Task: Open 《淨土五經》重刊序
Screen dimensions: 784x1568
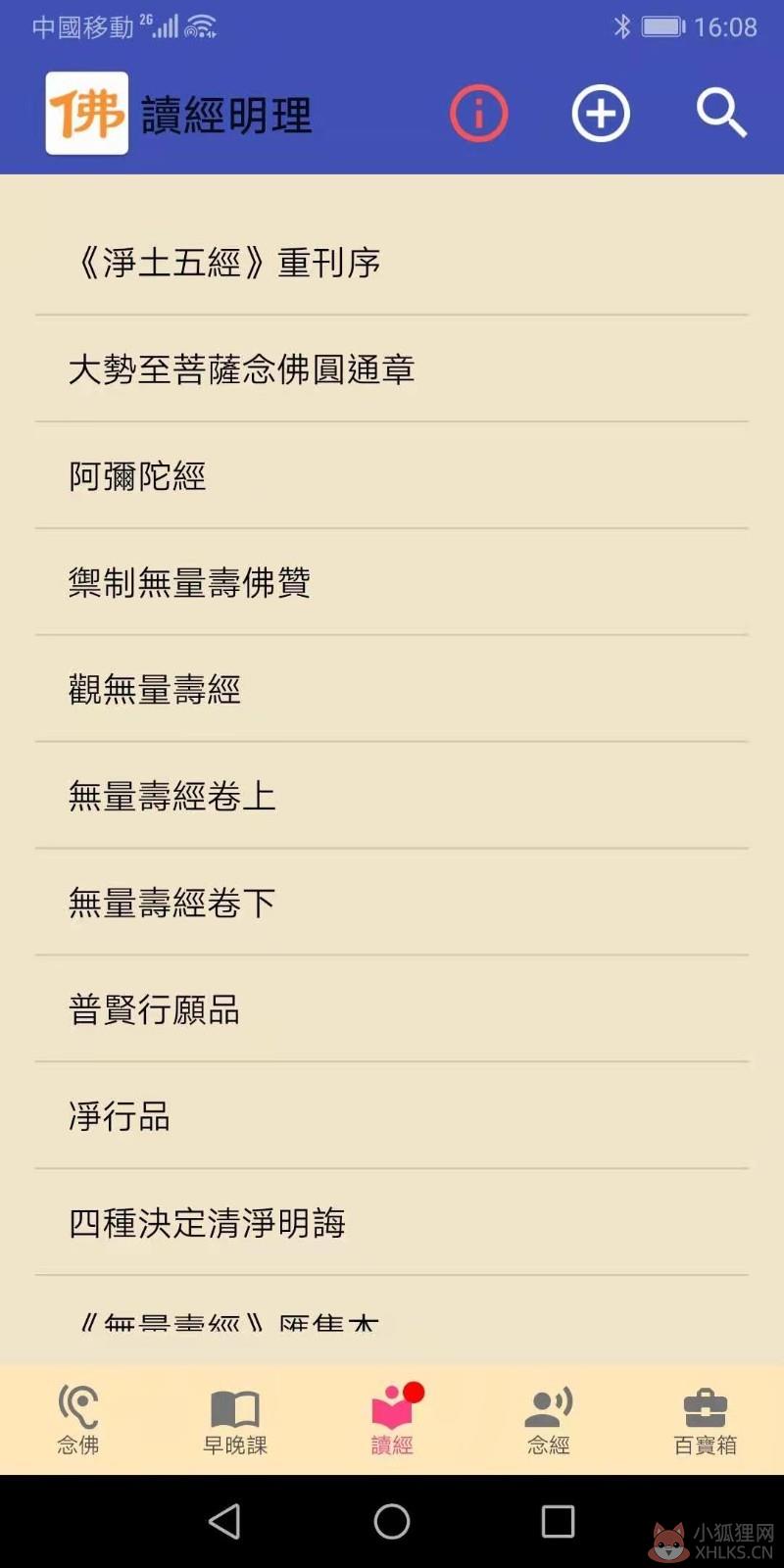Action: pyautogui.click(x=392, y=263)
